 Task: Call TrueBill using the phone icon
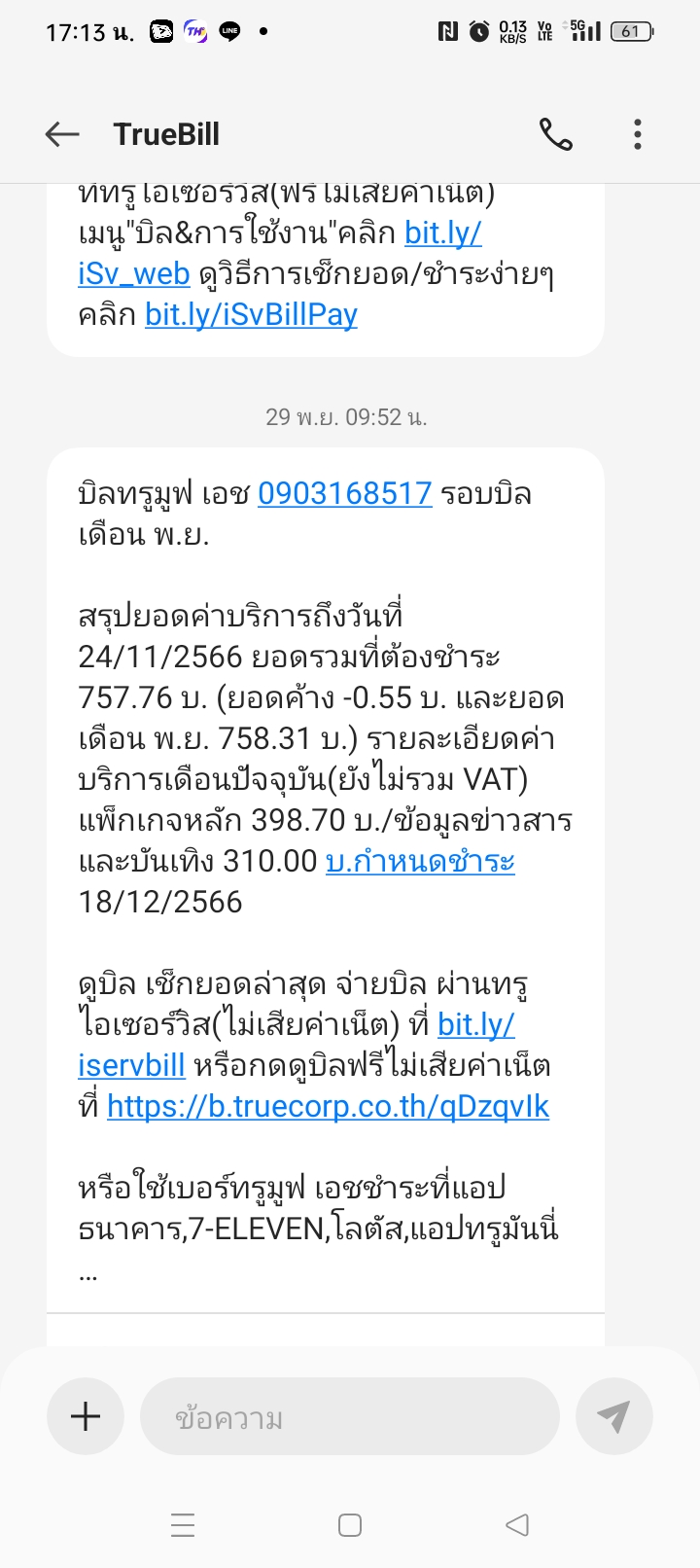[556, 134]
